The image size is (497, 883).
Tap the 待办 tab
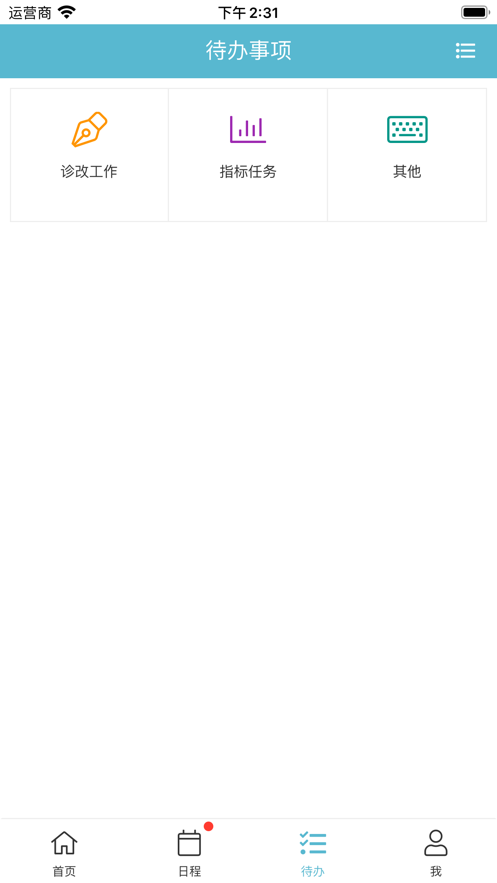pyautogui.click(x=312, y=853)
